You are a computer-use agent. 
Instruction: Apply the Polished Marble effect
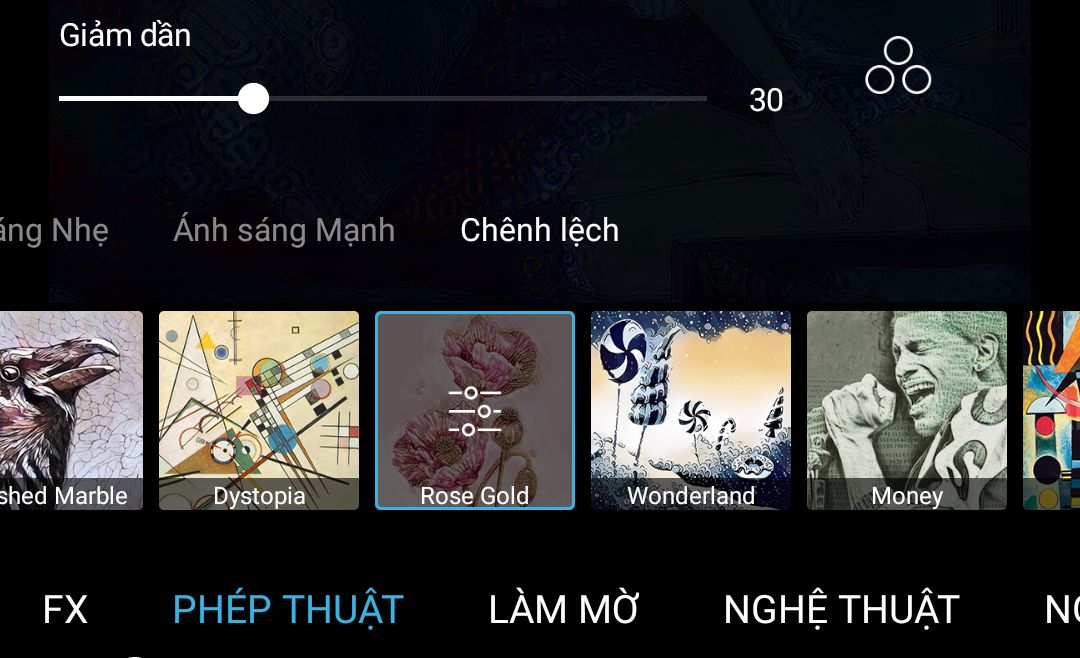coord(71,411)
